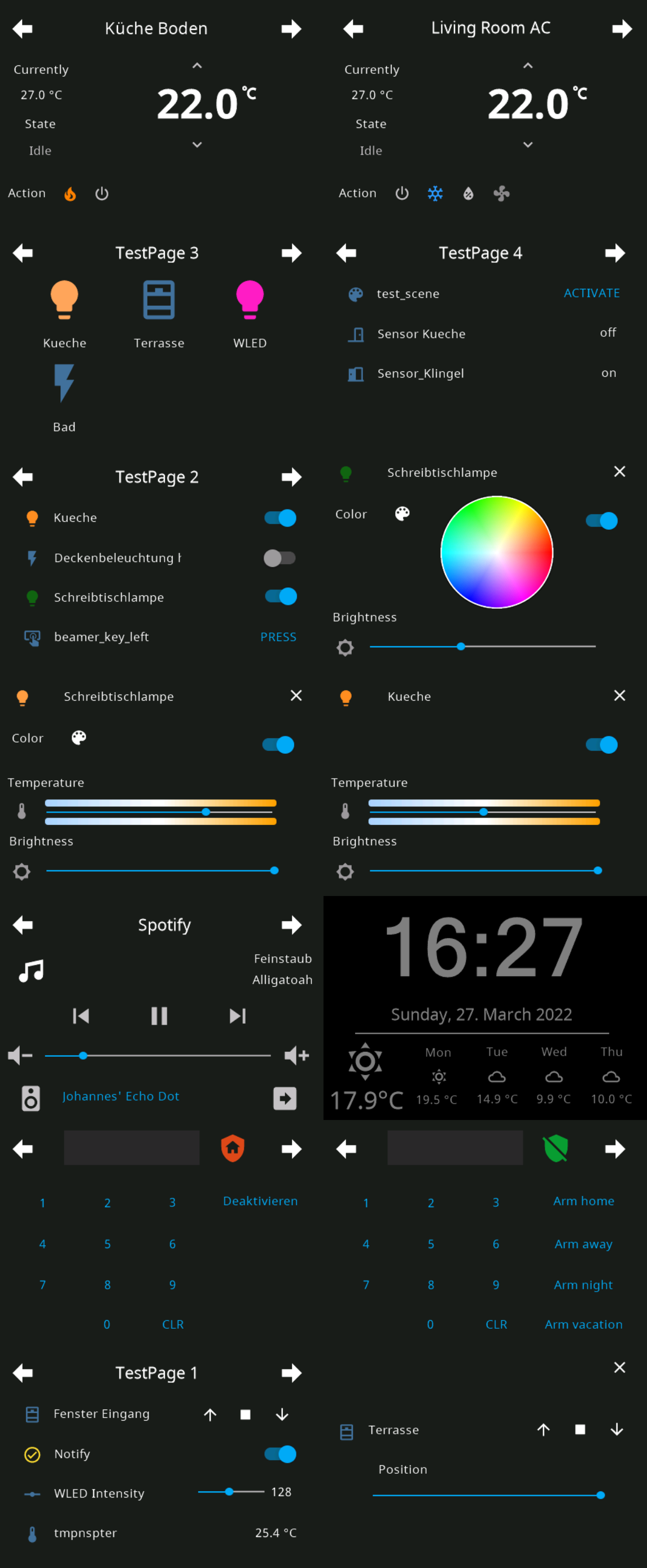The width and height of the screenshot is (647, 1568).
Task: Enable the Deckenbeleuchtung toggle
Action: pos(279,557)
